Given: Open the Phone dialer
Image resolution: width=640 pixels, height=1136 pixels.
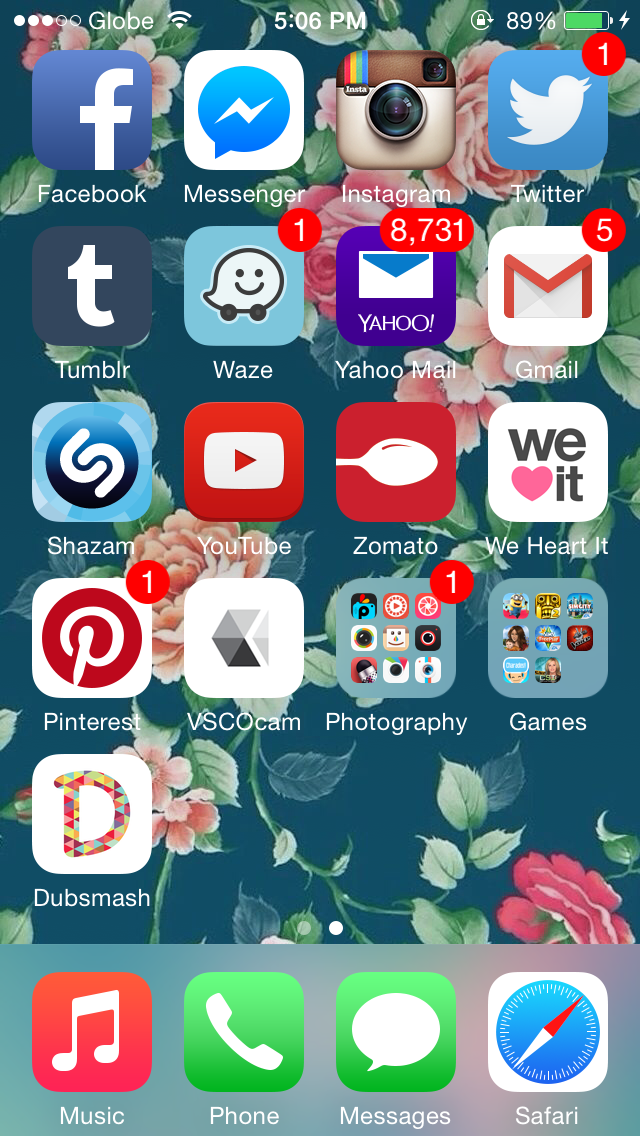Looking at the screenshot, I should pos(244,1032).
